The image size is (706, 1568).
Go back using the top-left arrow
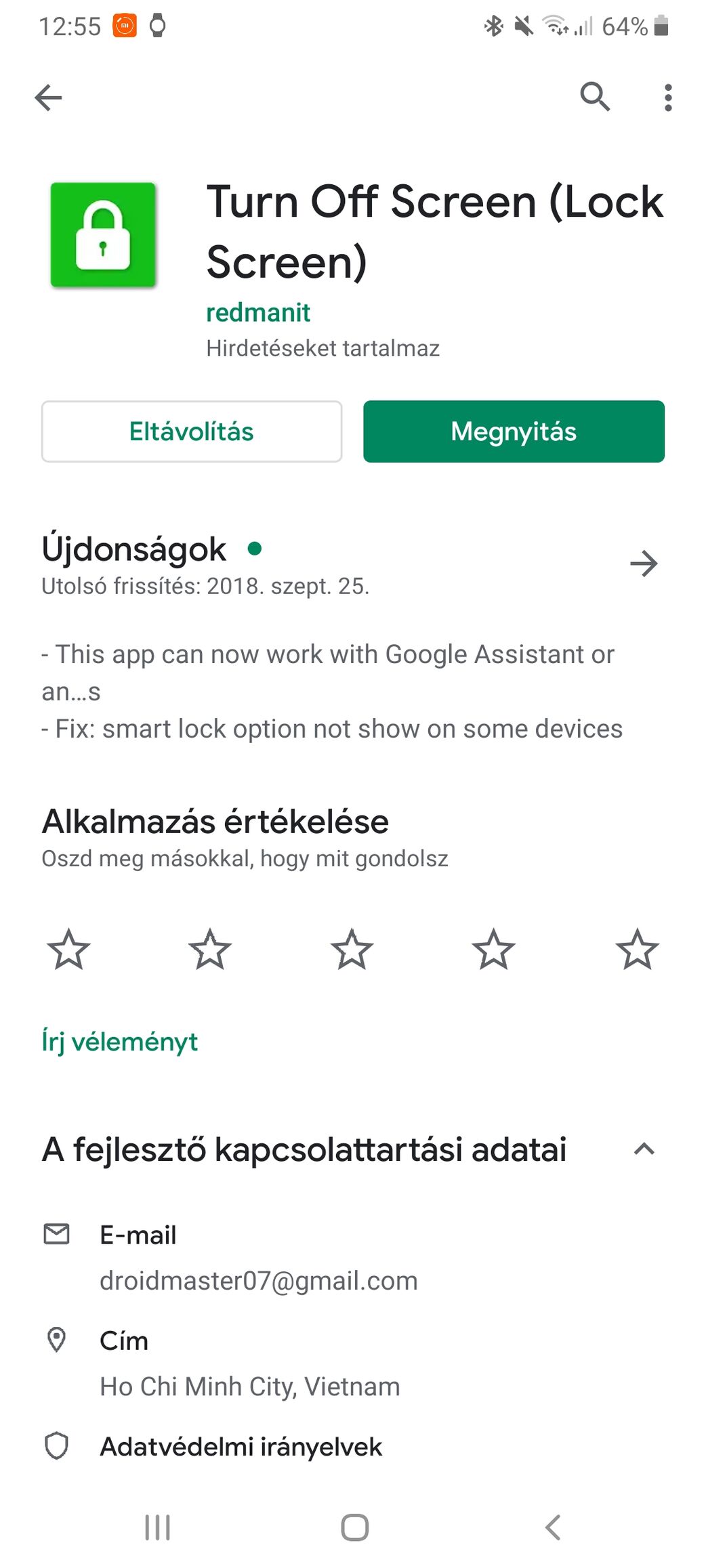48,98
